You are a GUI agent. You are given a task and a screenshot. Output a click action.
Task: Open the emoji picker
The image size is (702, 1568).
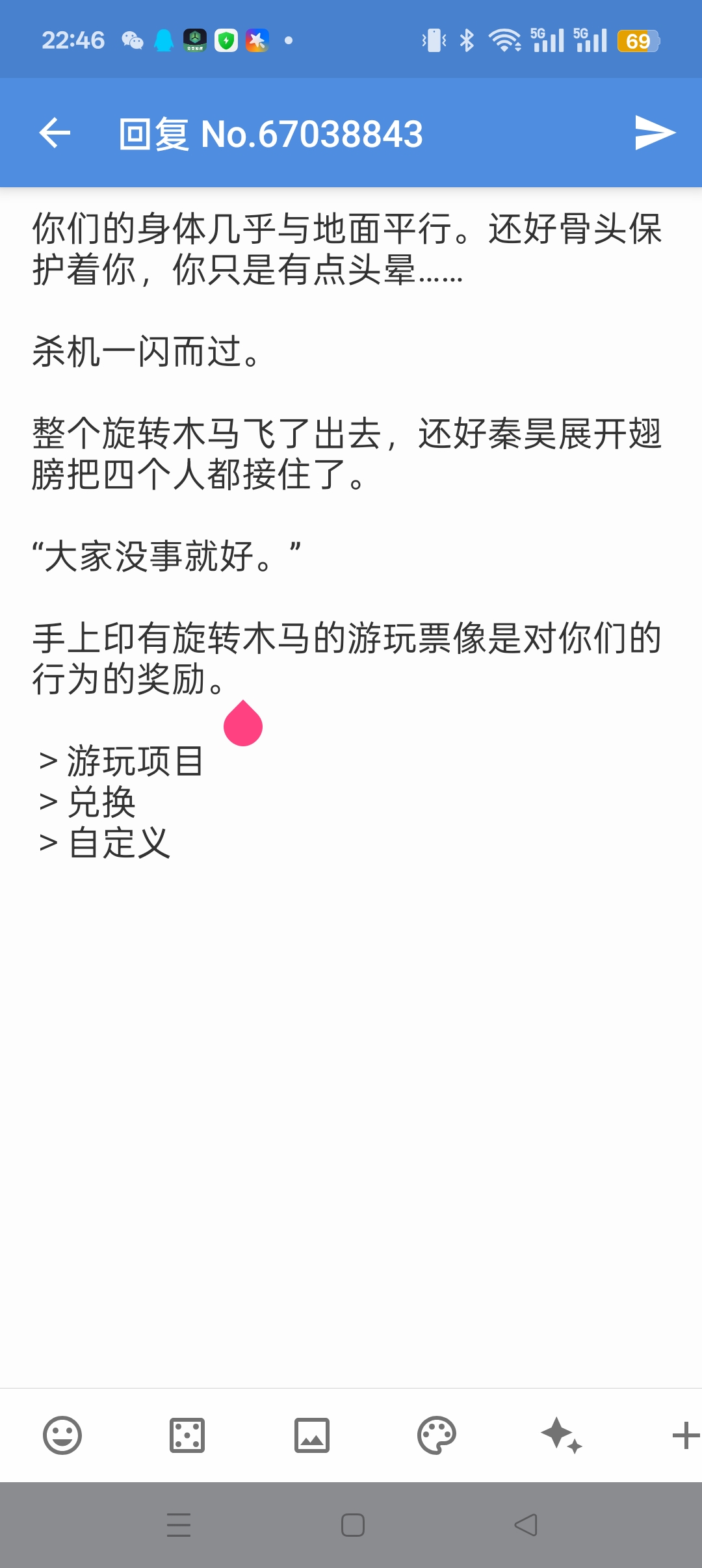[62, 1435]
